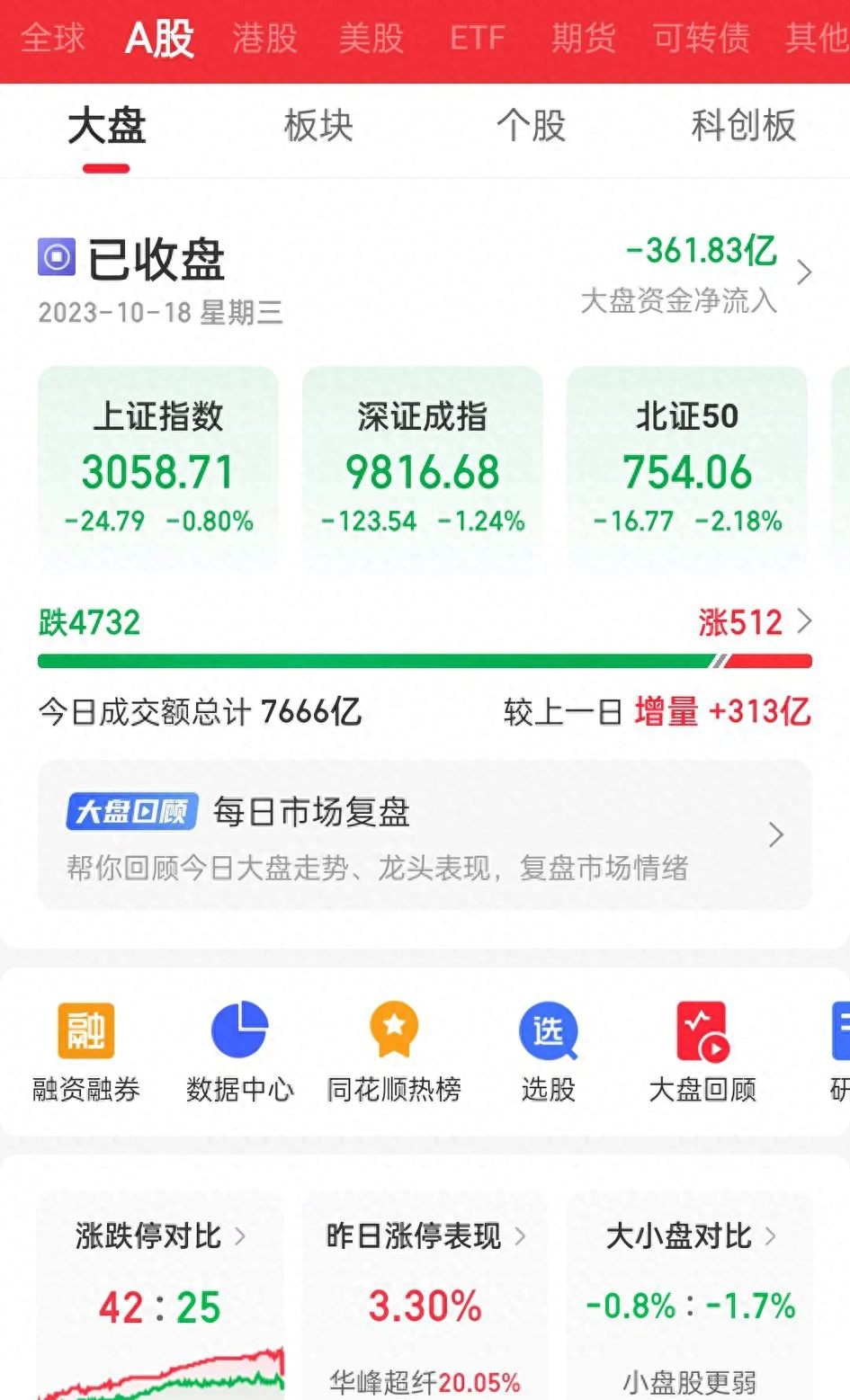Switch to the 港股 market section

click(264, 39)
